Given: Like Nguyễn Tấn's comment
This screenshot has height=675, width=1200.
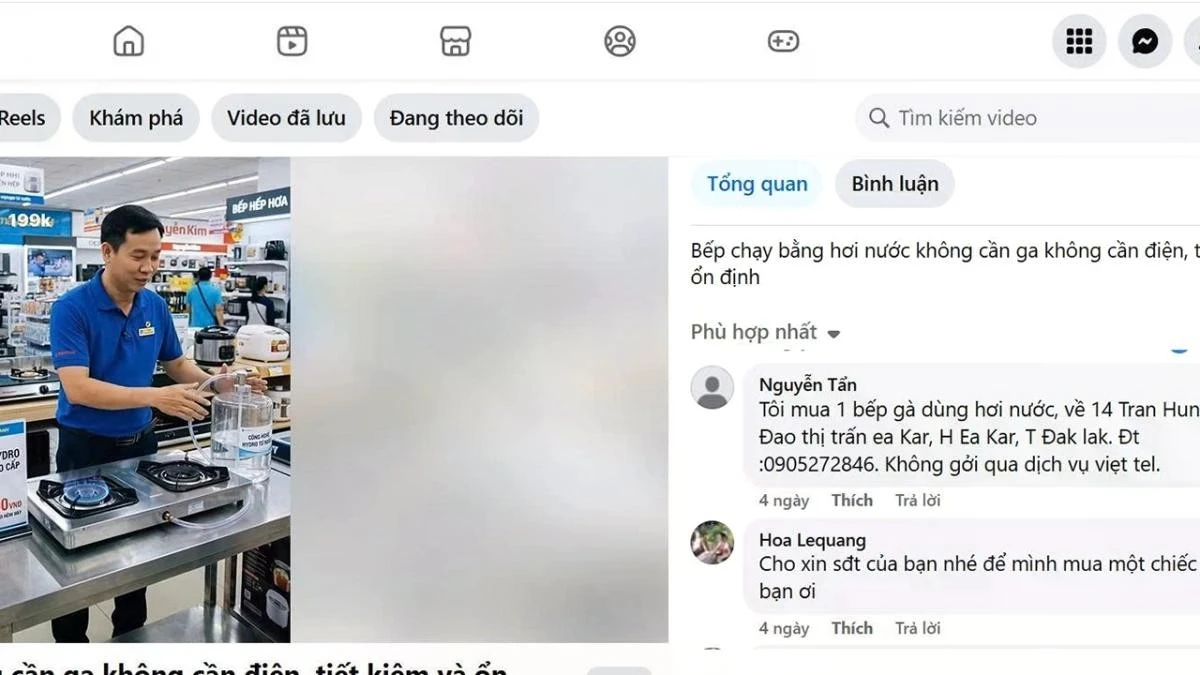Looking at the screenshot, I should pos(852,500).
